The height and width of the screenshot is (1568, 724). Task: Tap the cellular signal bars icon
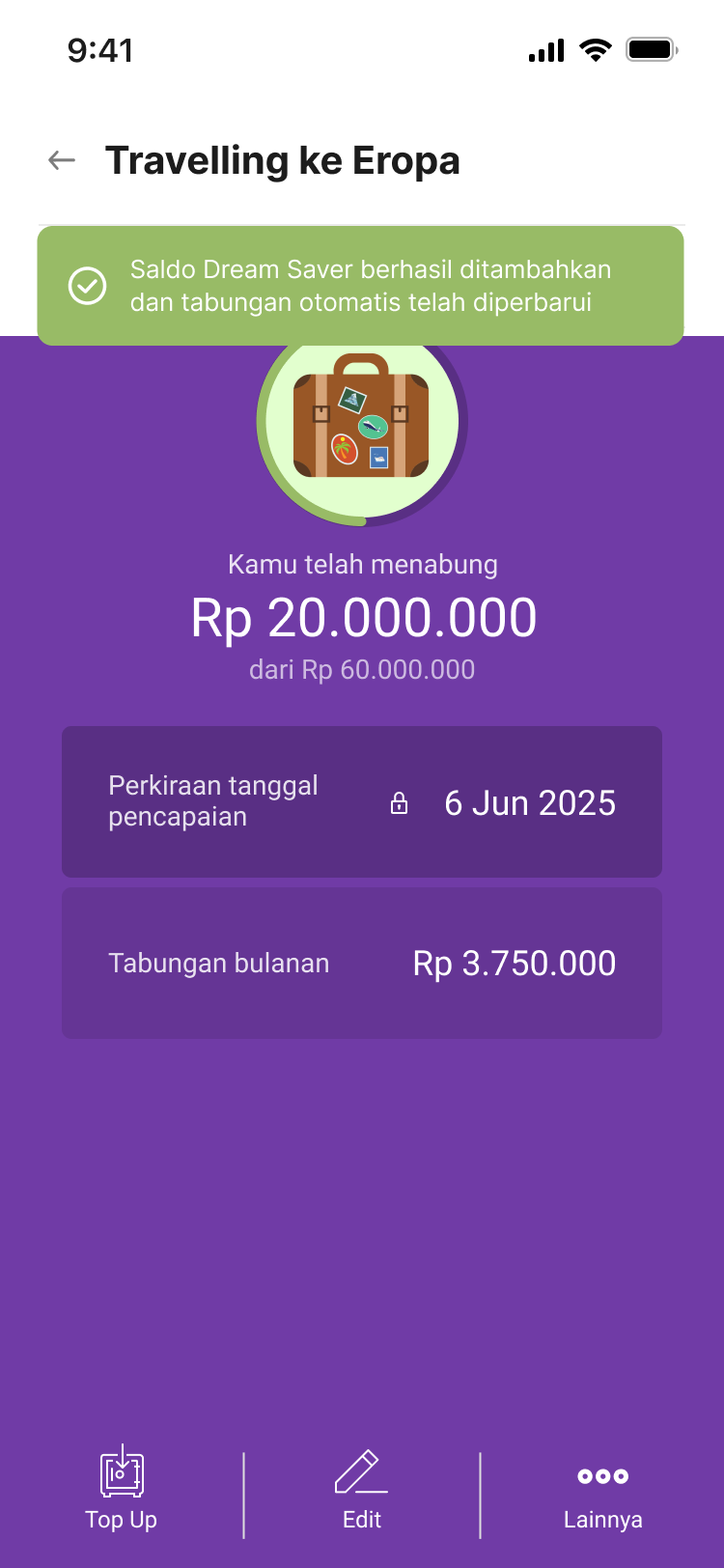tap(545, 49)
